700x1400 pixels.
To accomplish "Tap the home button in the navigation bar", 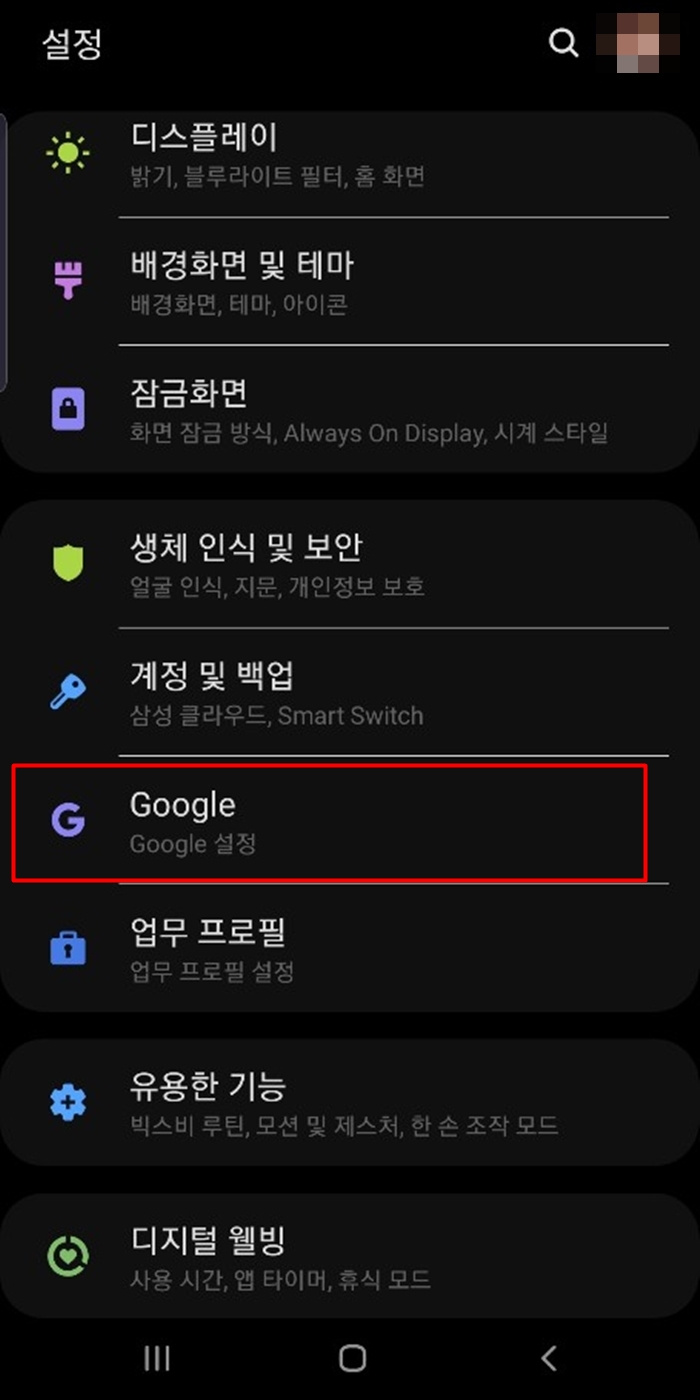I will (352, 1357).
